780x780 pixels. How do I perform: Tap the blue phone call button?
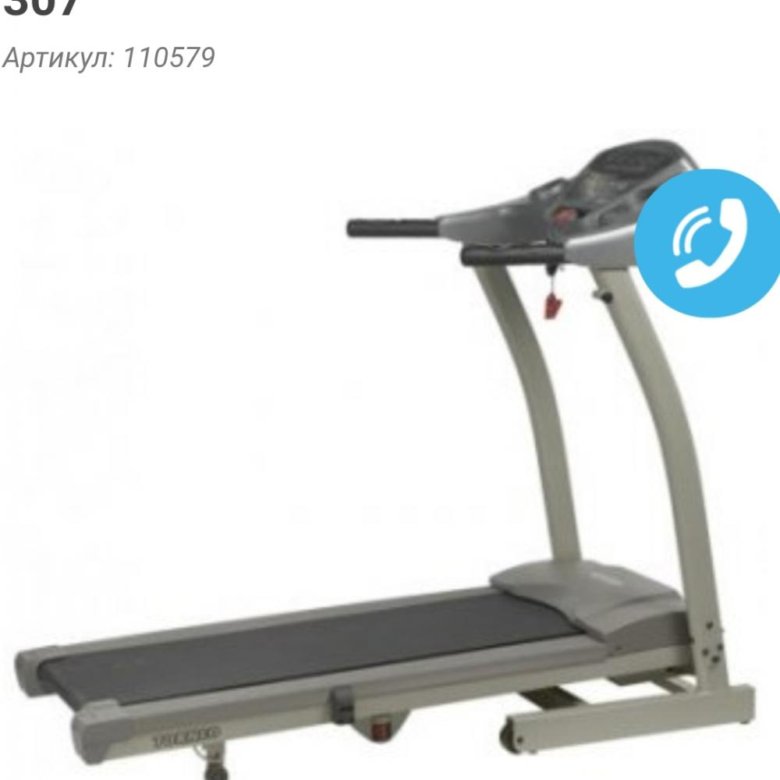click(x=708, y=243)
